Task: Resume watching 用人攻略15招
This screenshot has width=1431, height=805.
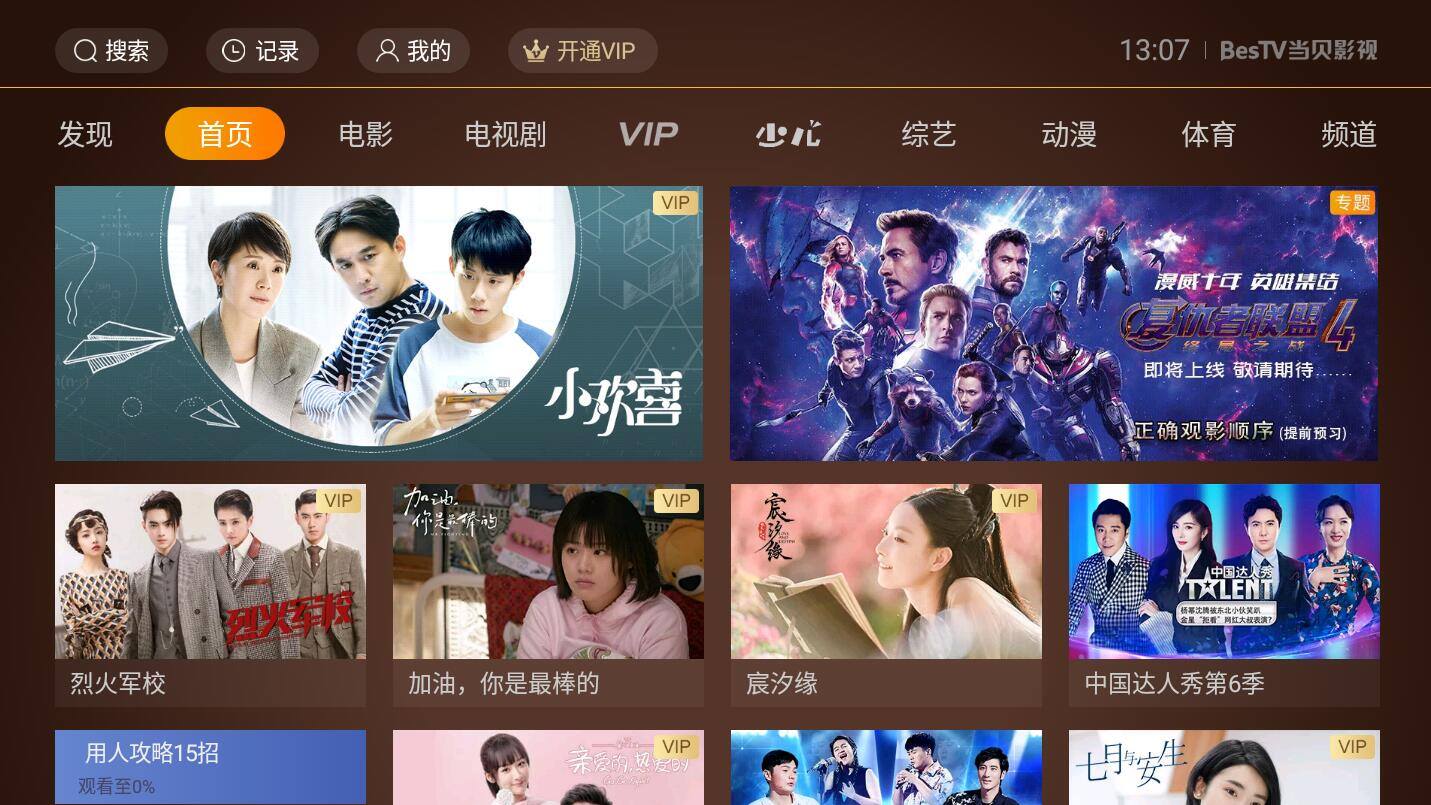Action: tap(210, 767)
